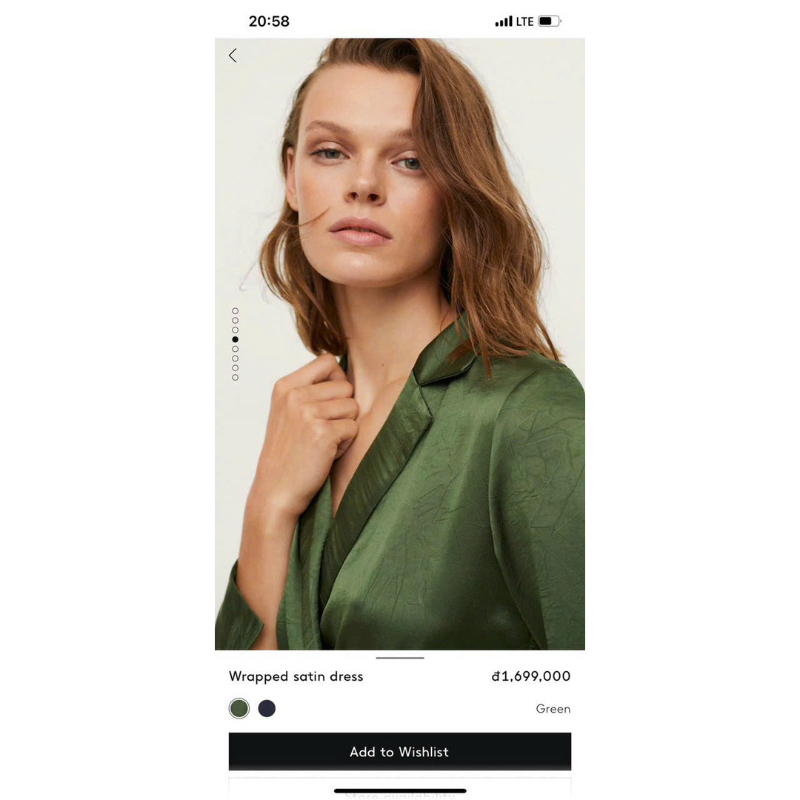800x800 pixels.
Task: Add the satin dress to Wishlist
Action: (399, 752)
